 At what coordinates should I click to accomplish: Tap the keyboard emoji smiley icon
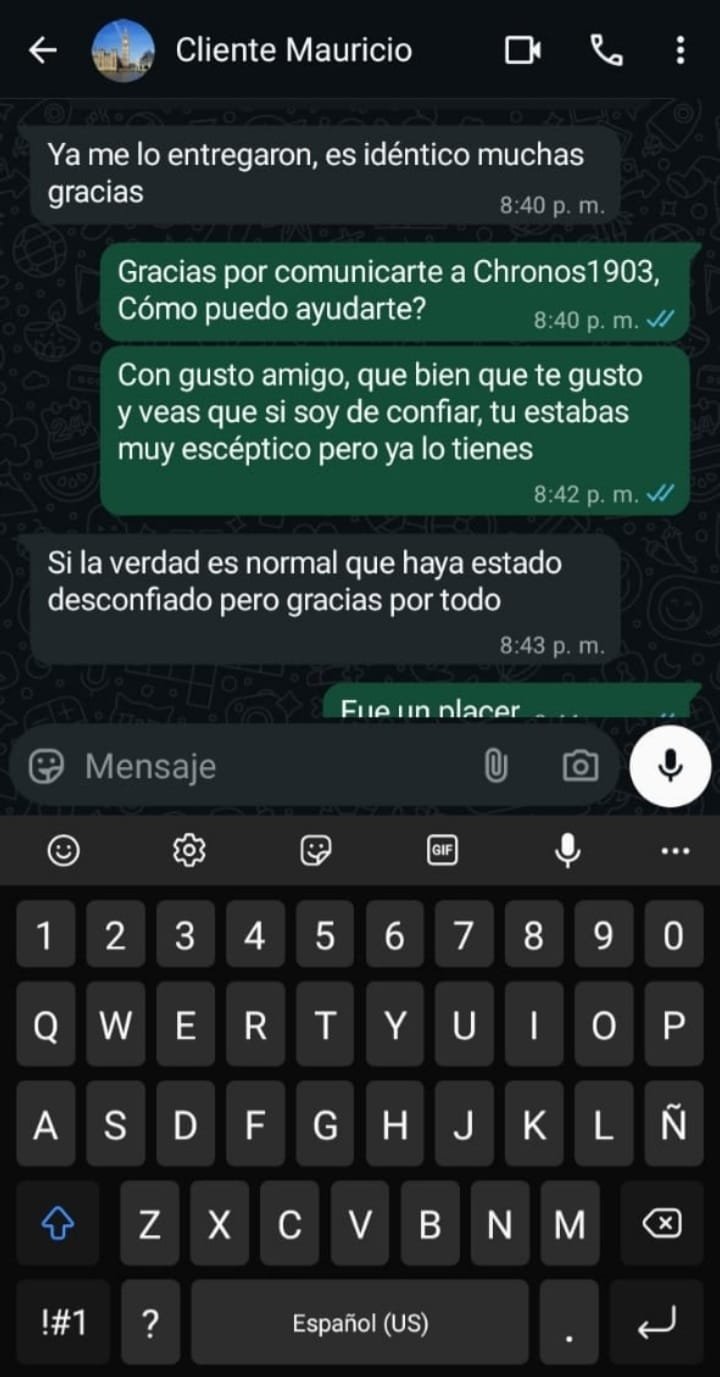tap(64, 851)
